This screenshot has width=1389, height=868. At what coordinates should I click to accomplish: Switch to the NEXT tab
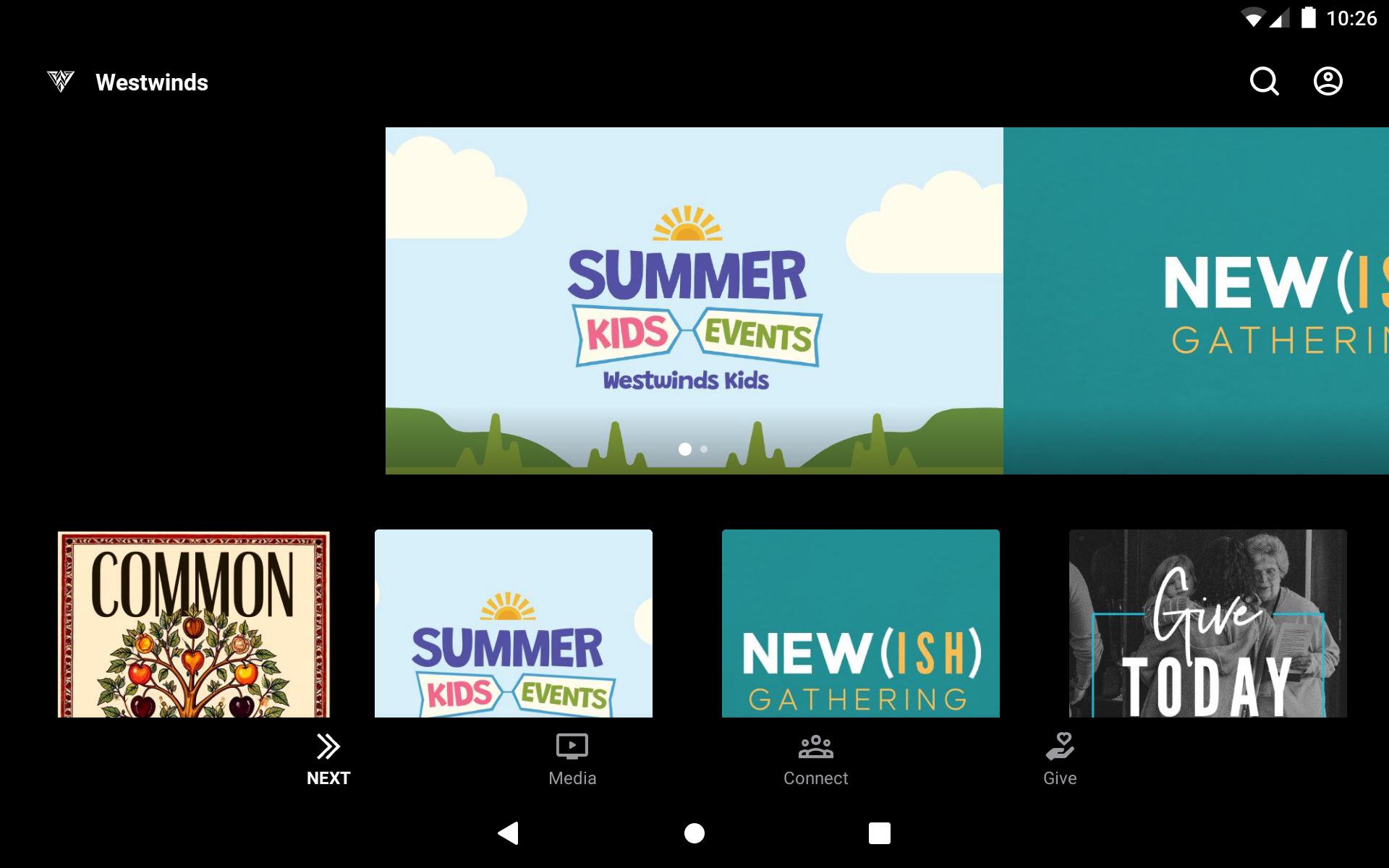[328, 759]
